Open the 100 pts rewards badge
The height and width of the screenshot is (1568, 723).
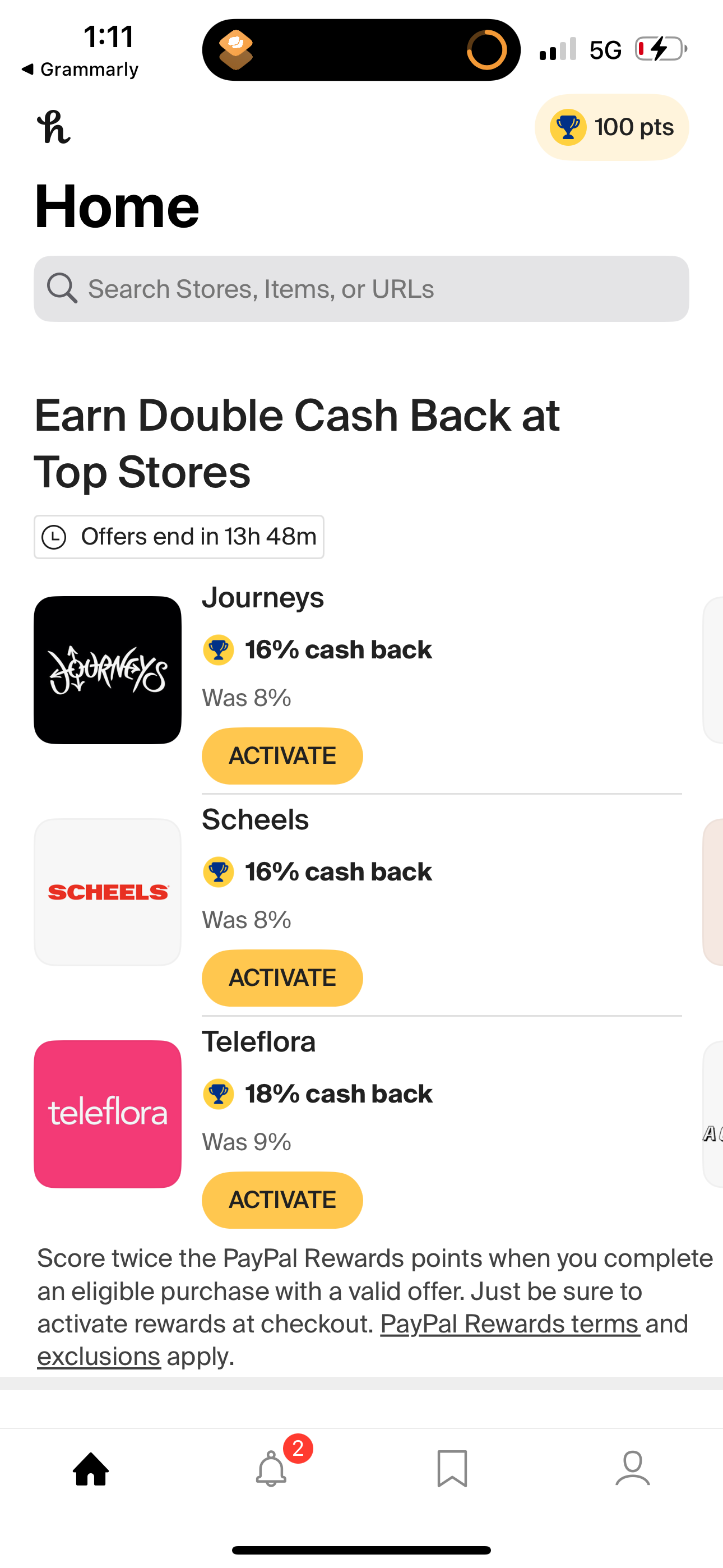click(x=611, y=127)
